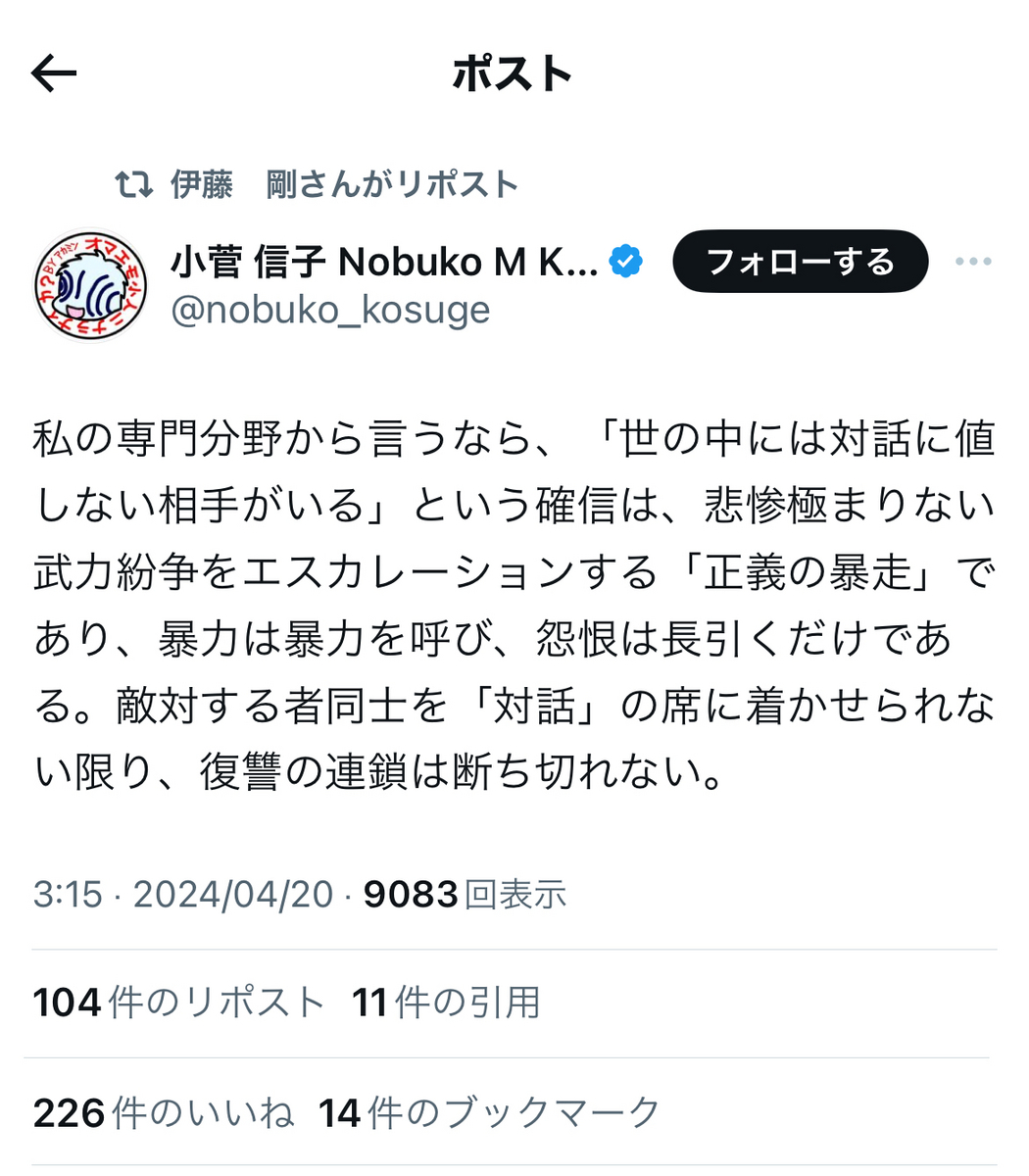
Task: Show the 226件のいいね likes list
Action: tap(164, 1112)
